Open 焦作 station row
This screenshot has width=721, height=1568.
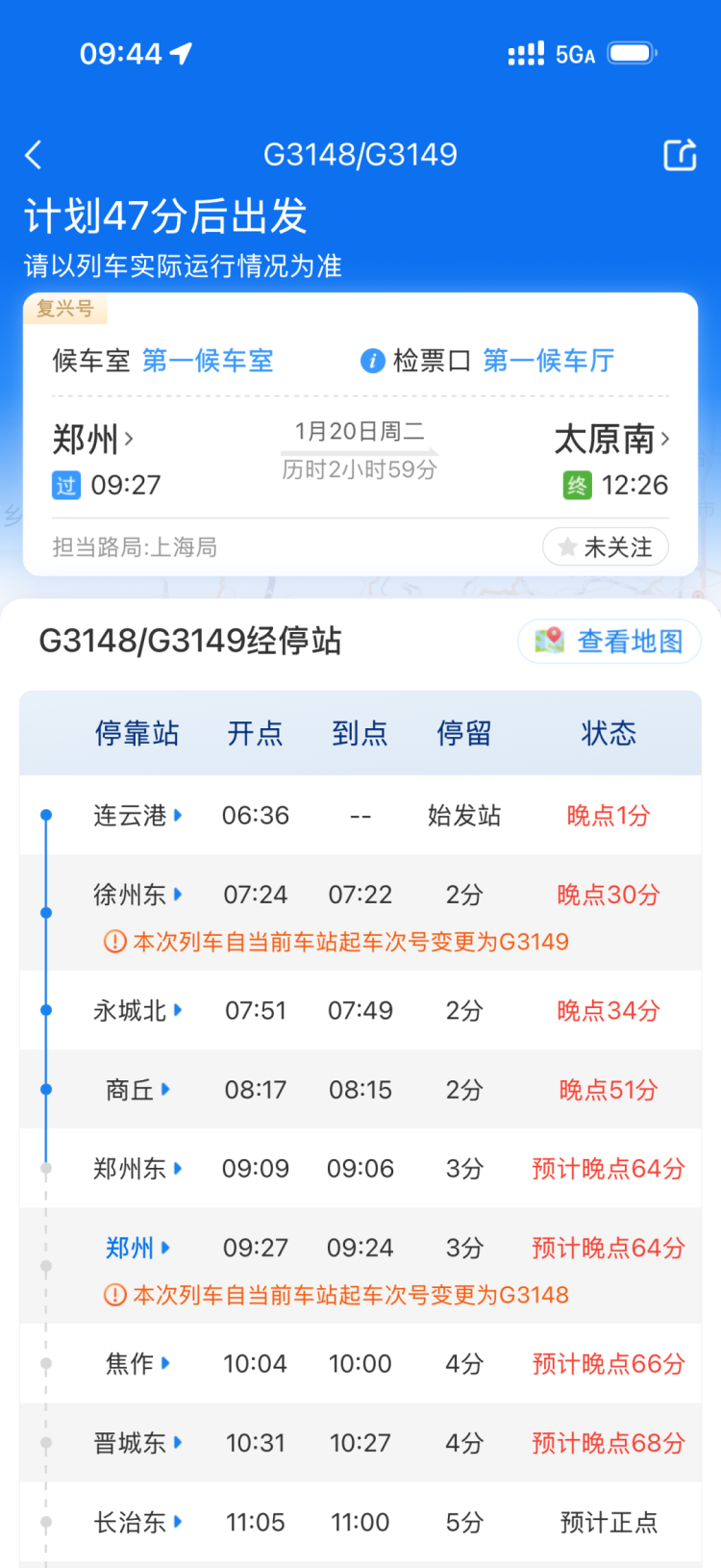(x=137, y=1364)
